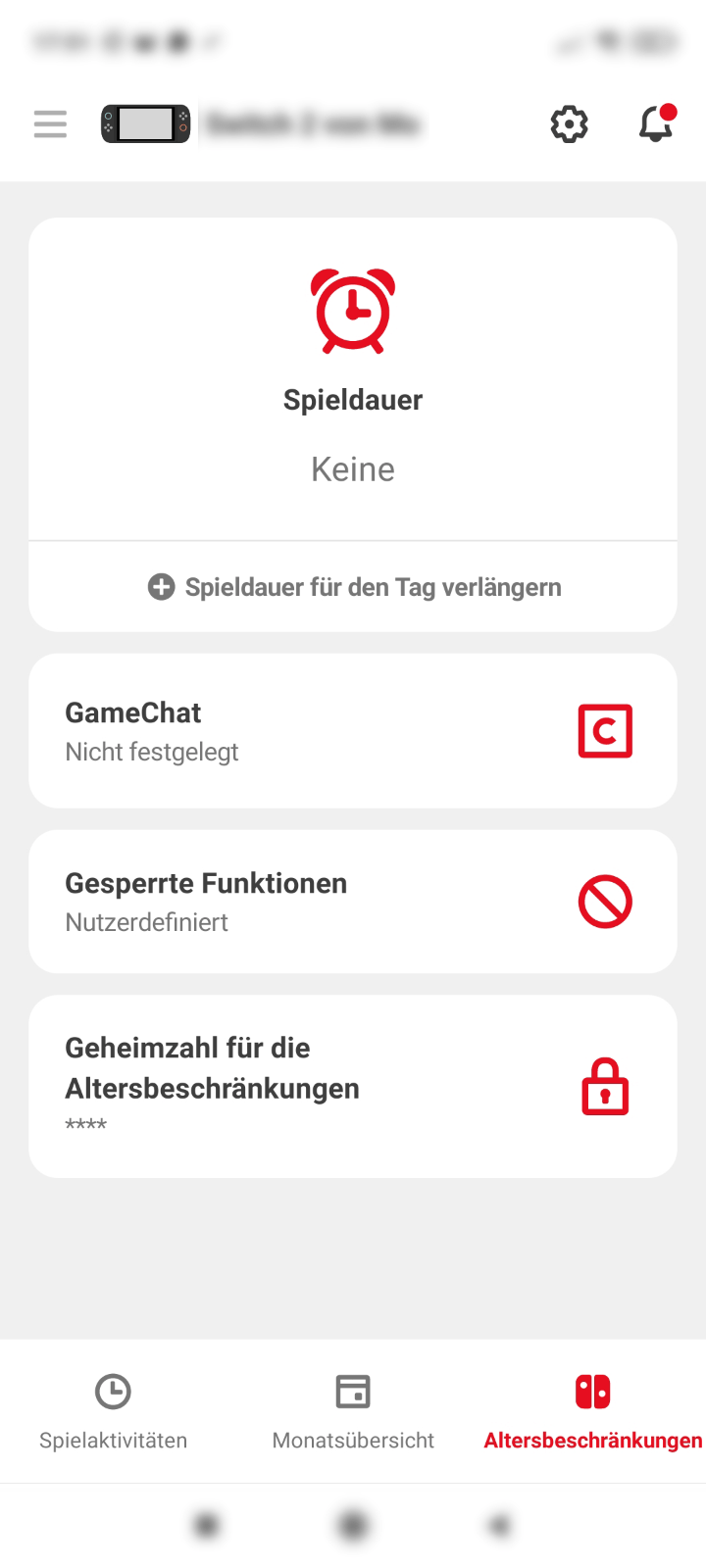Open the settings gear icon
This screenshot has width=706, height=1568.
[x=569, y=124]
